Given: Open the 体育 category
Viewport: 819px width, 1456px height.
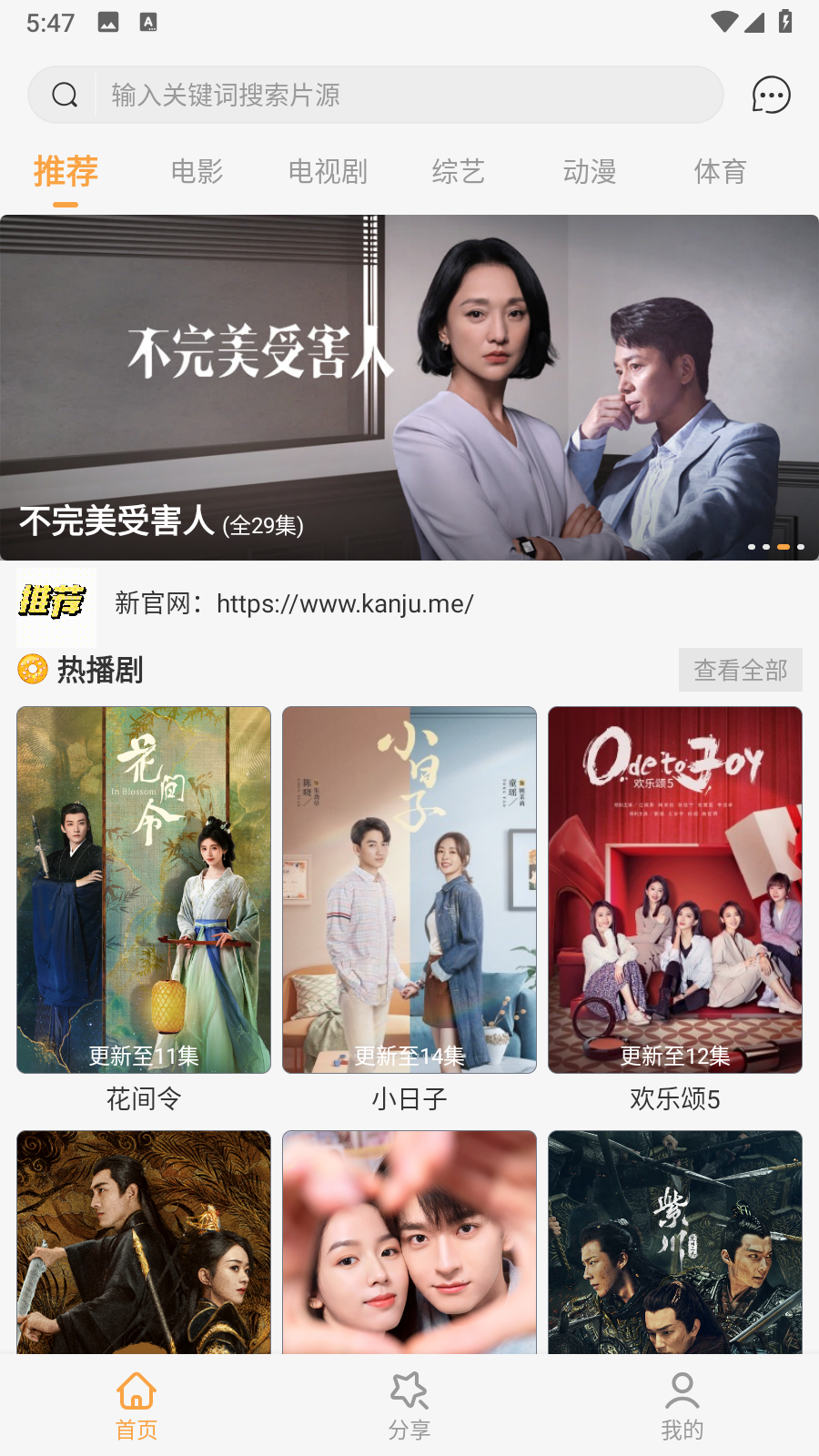Looking at the screenshot, I should click(721, 172).
